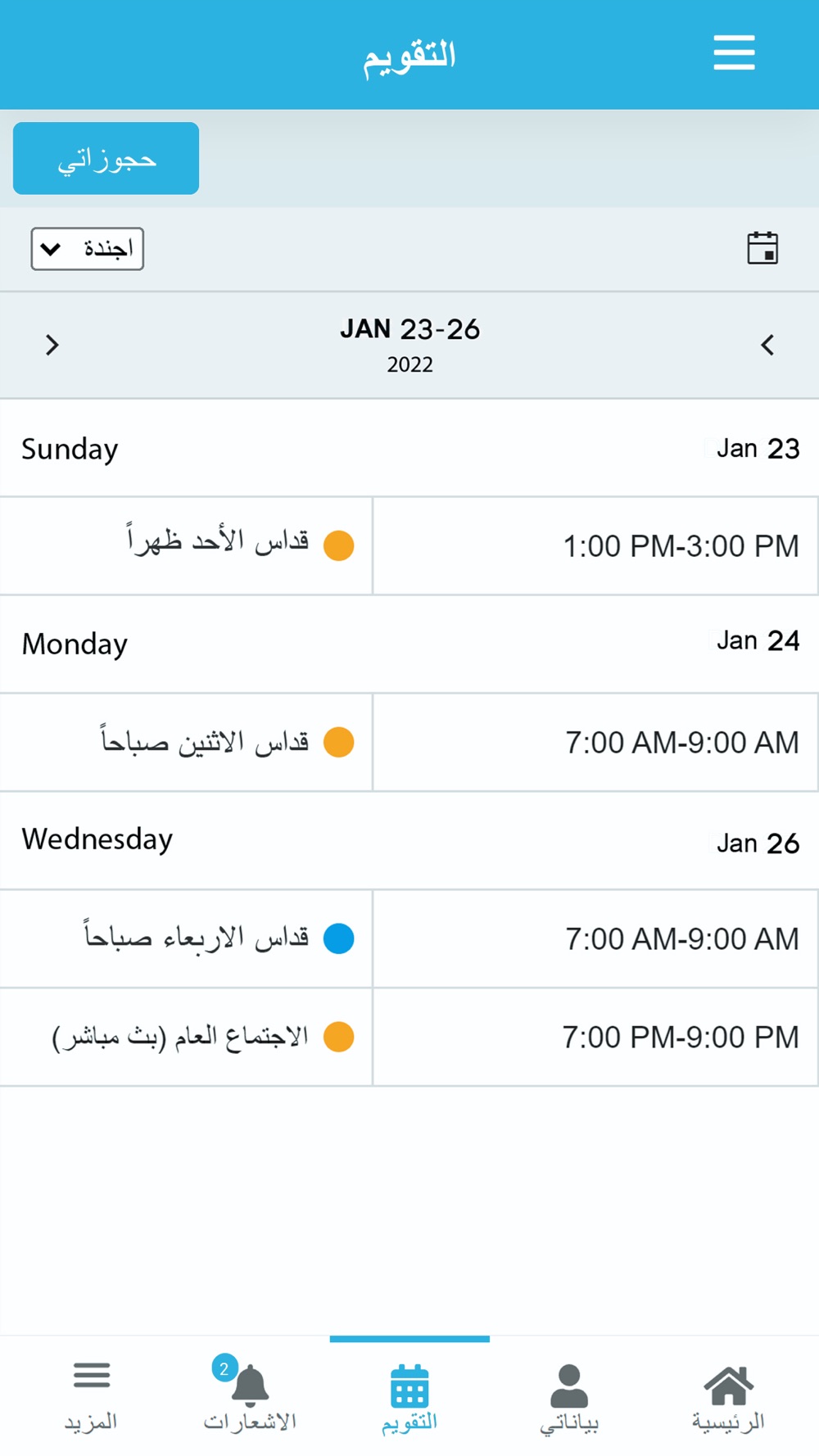The height and width of the screenshot is (1456, 819).
Task: Open the حجوزاتي bookings button
Action: pos(106,159)
